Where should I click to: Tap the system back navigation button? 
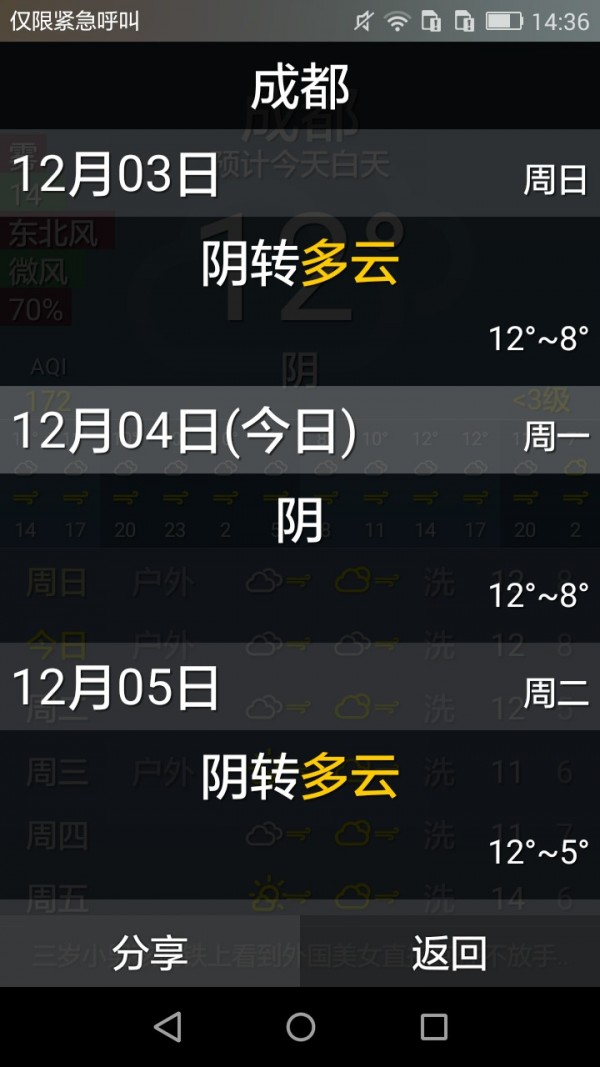[167, 1026]
